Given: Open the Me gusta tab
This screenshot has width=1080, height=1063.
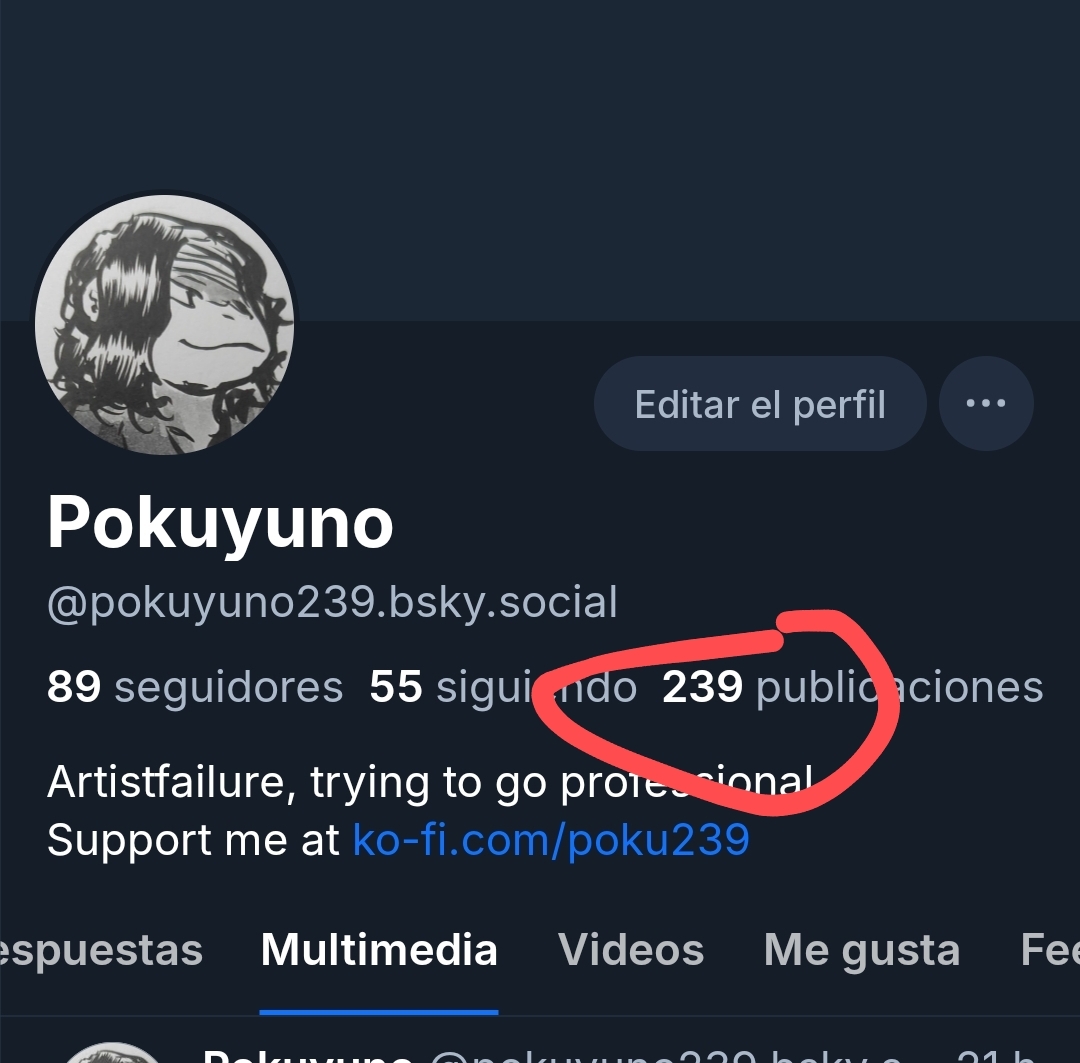Looking at the screenshot, I should coord(862,950).
